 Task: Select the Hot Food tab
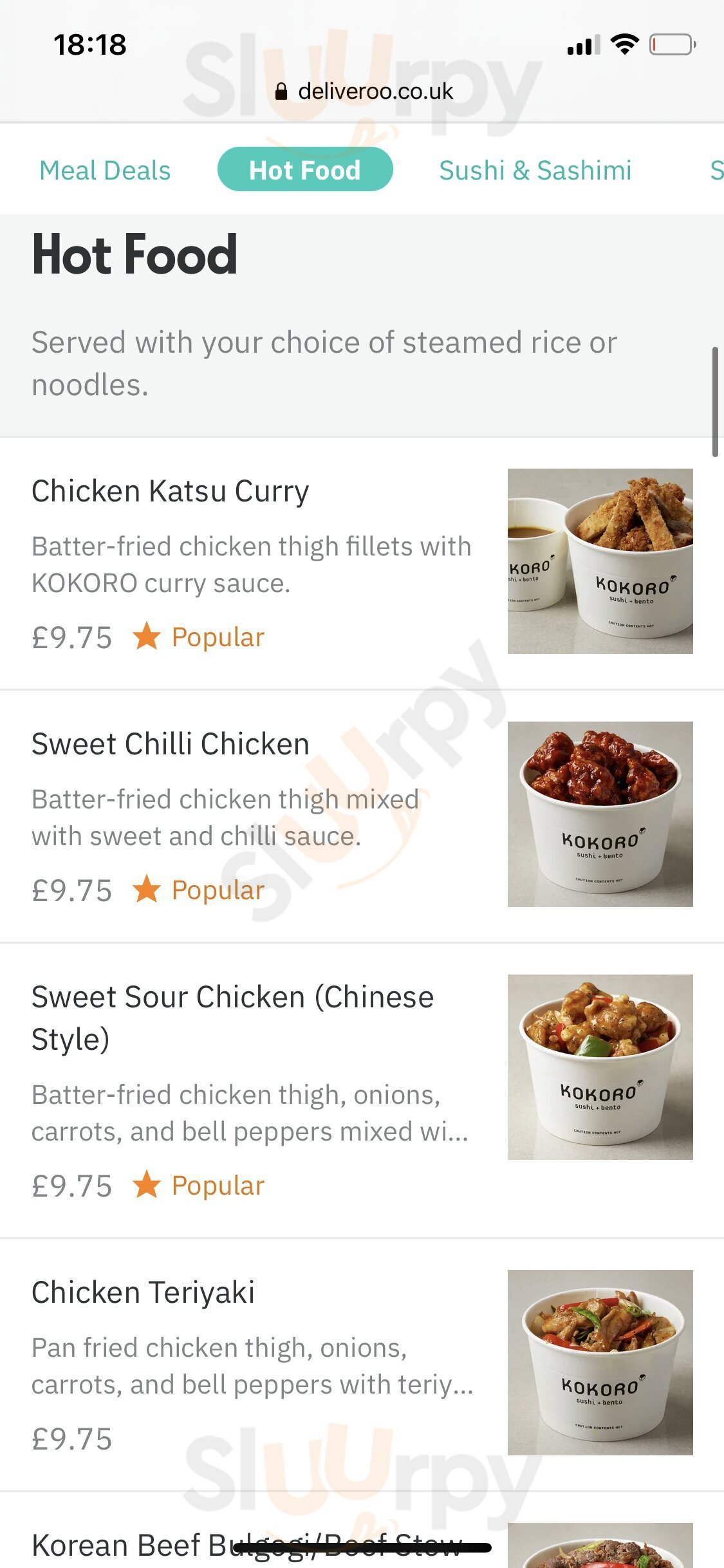tap(305, 170)
